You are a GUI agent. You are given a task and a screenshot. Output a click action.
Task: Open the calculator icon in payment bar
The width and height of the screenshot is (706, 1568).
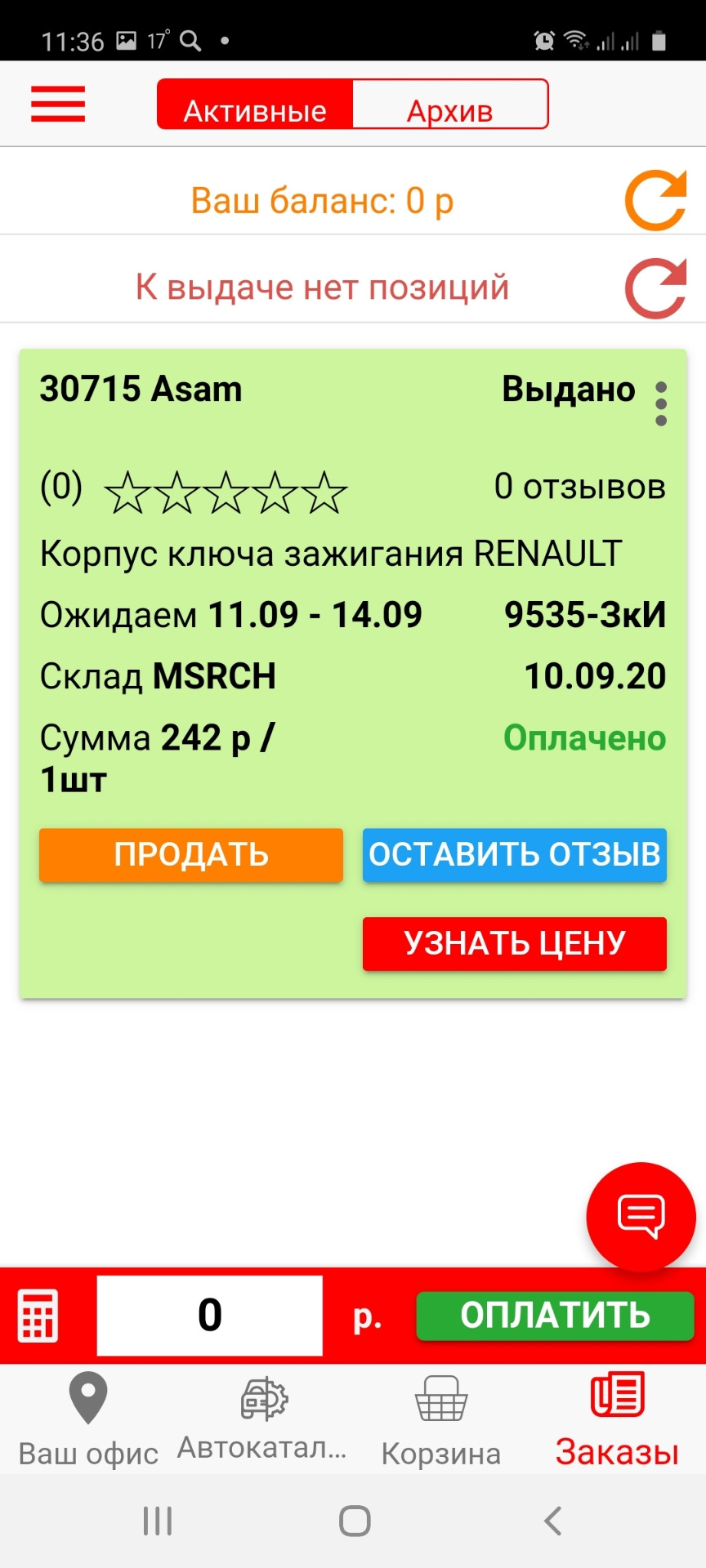[37, 1313]
